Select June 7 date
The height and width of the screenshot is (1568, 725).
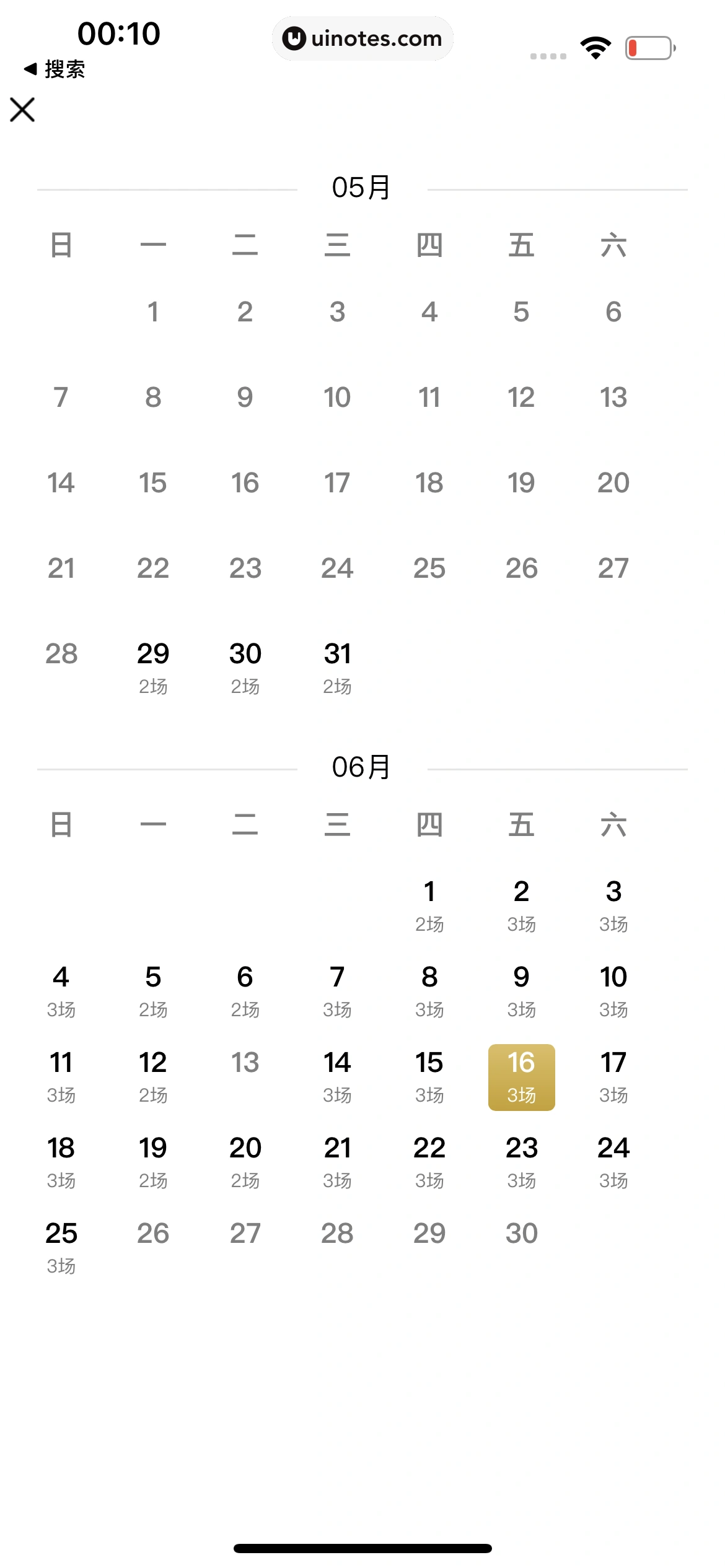(x=337, y=991)
